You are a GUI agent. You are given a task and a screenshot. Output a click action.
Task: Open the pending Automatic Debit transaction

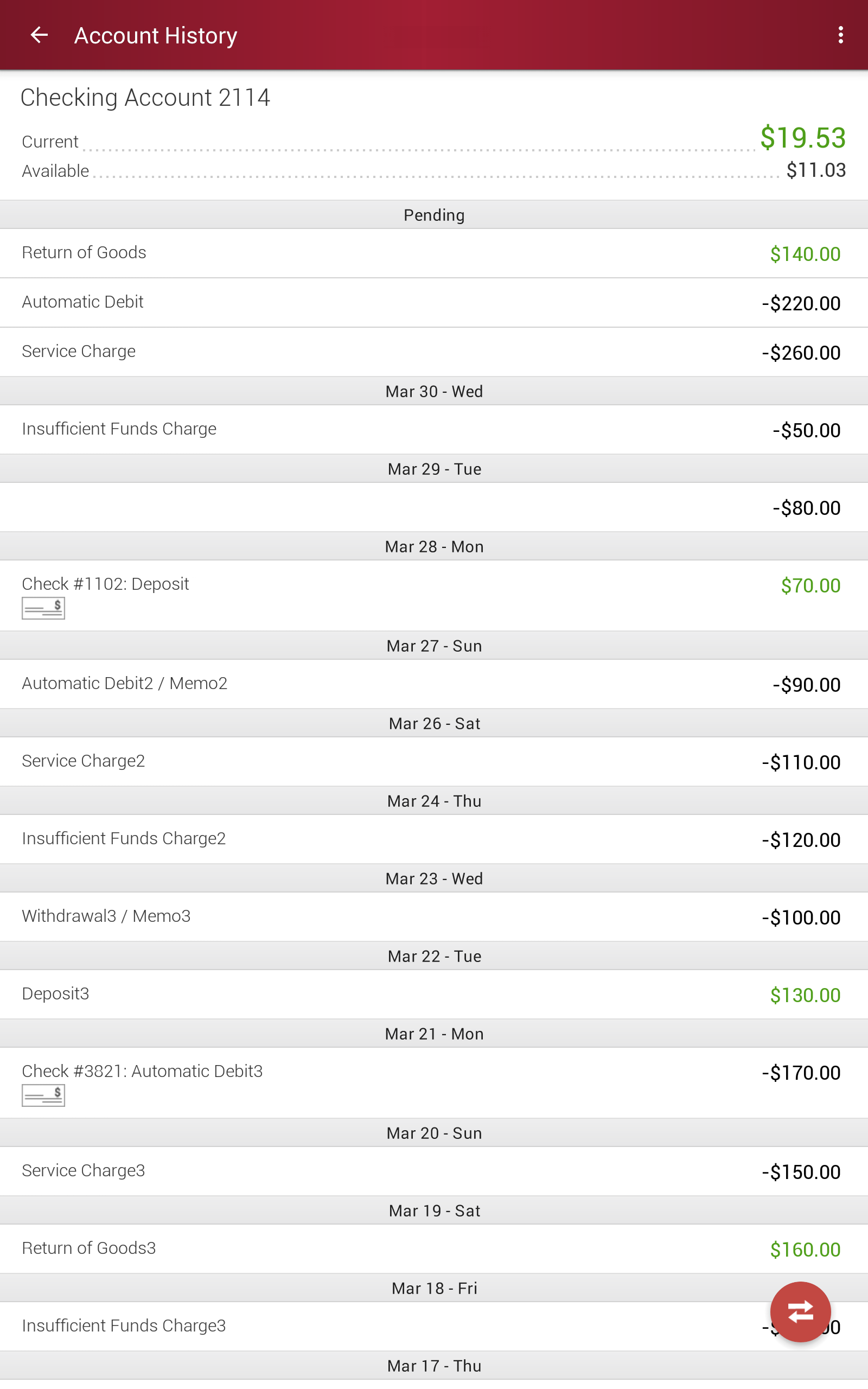coord(434,302)
